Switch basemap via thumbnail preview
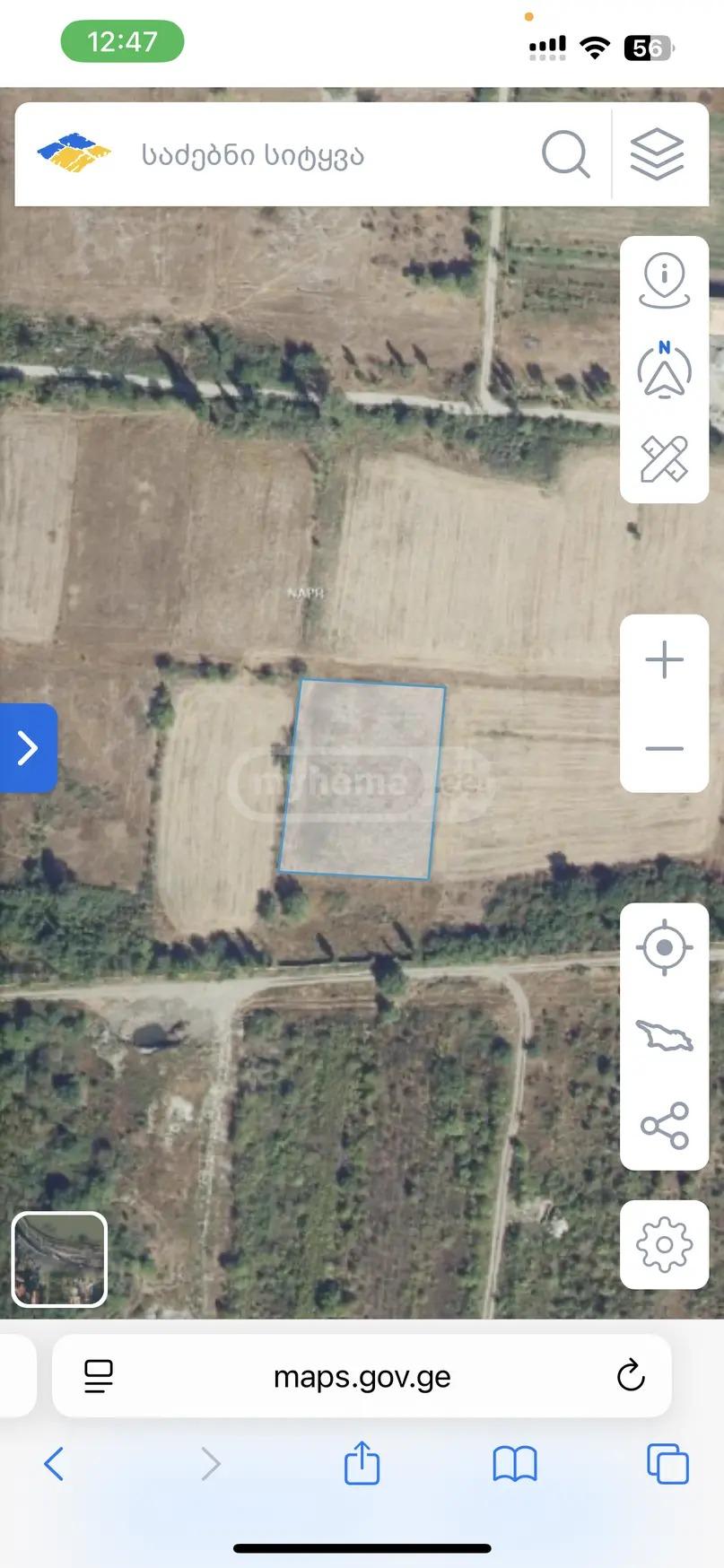724x1568 pixels. [59, 1259]
